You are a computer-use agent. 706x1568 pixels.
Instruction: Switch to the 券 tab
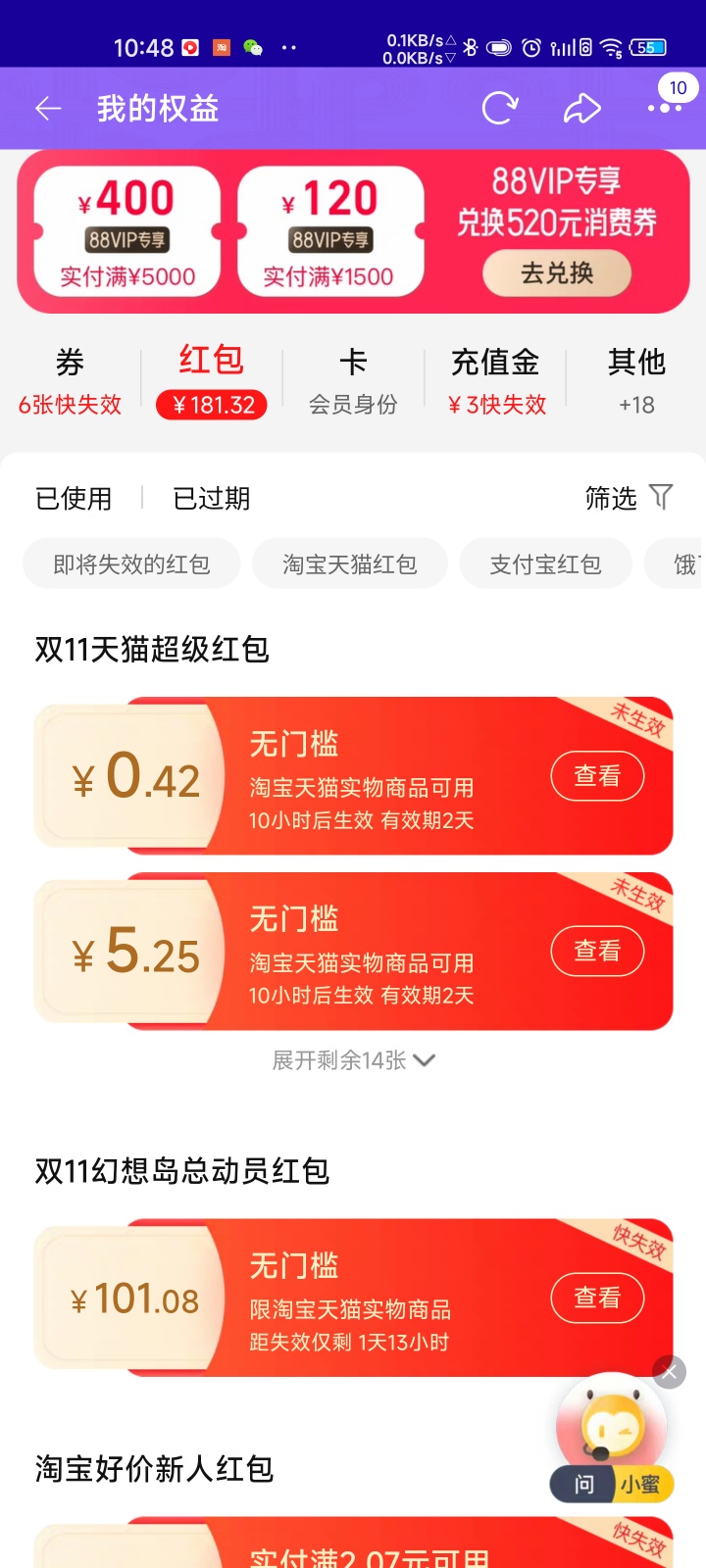tap(70, 380)
